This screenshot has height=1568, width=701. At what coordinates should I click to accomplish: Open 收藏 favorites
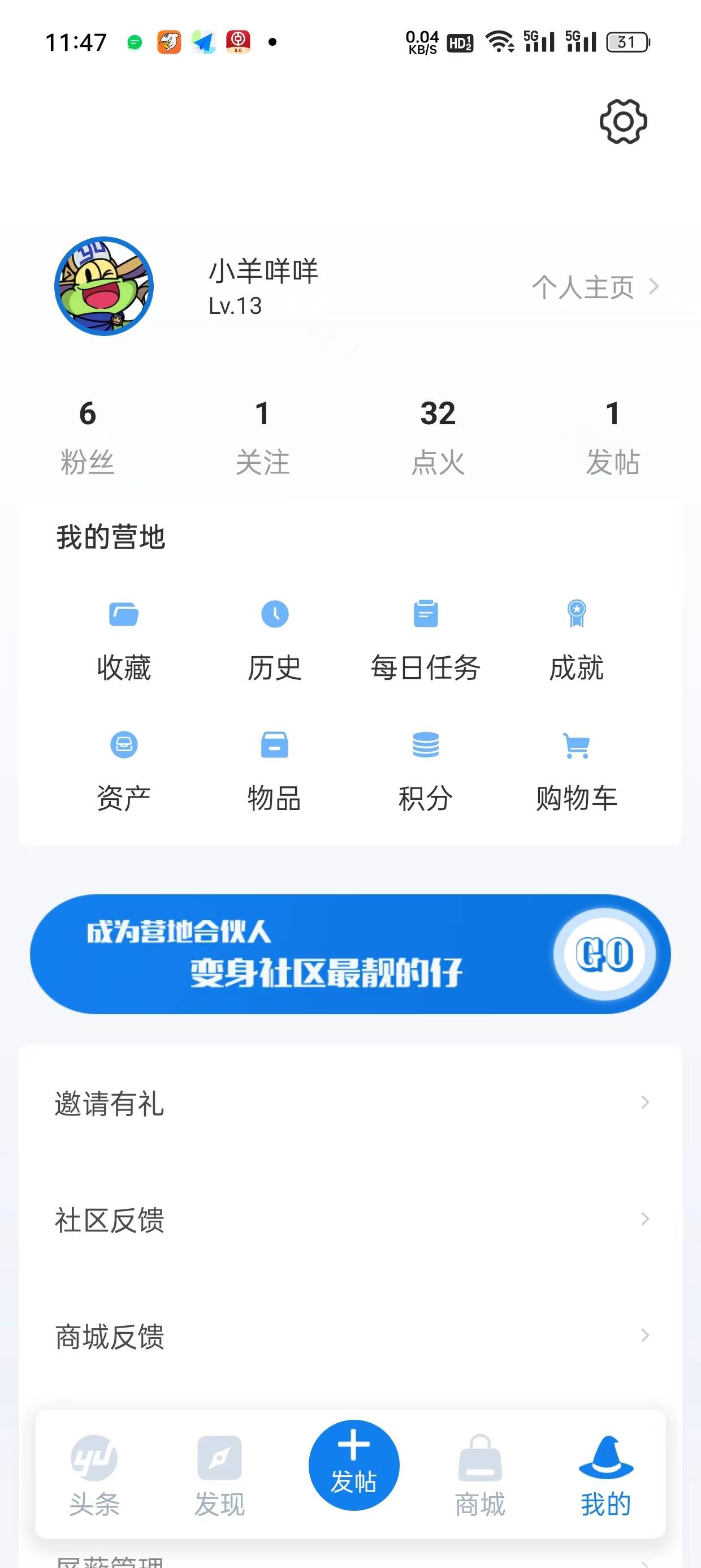(124, 639)
